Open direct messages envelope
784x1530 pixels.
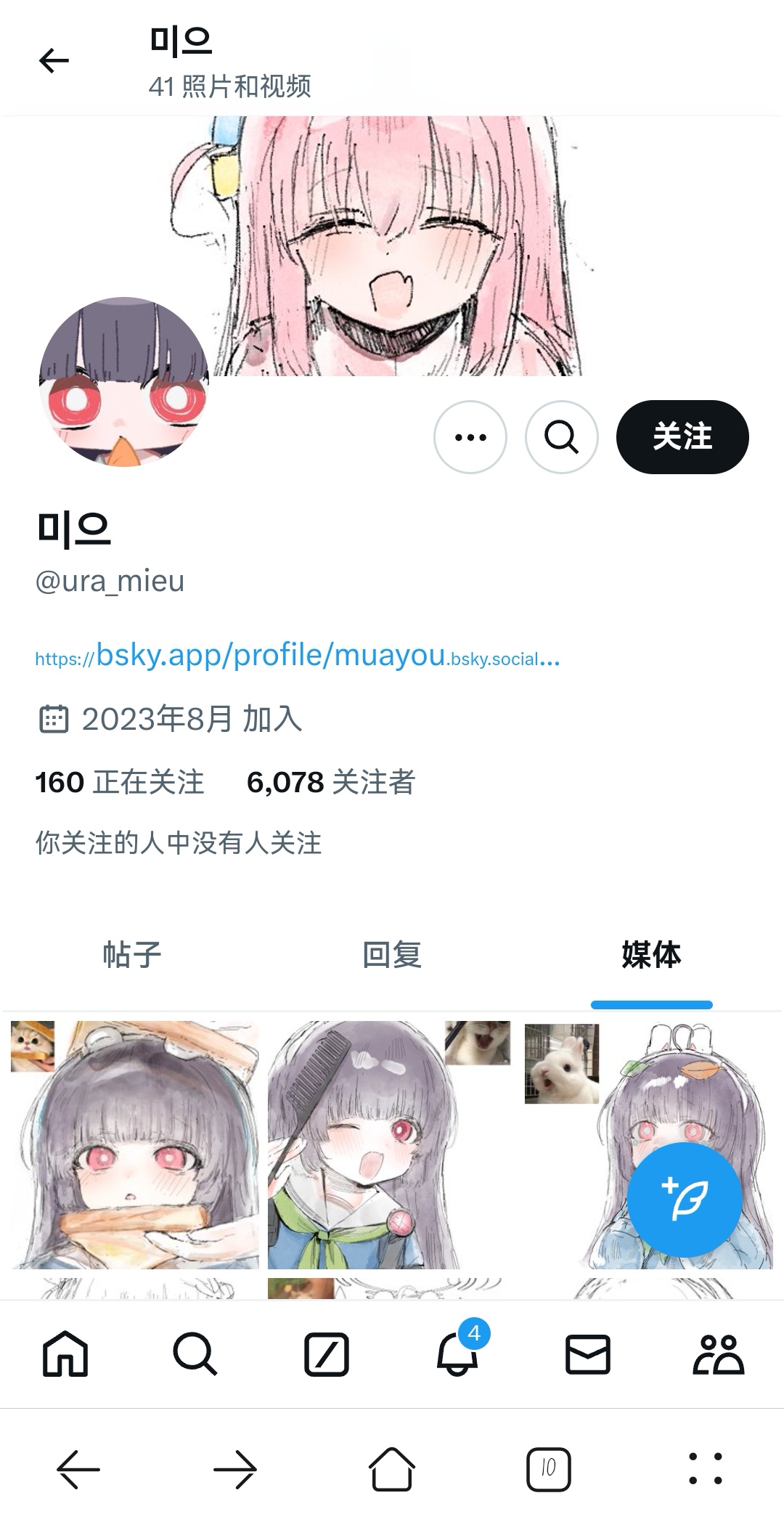tap(587, 1354)
